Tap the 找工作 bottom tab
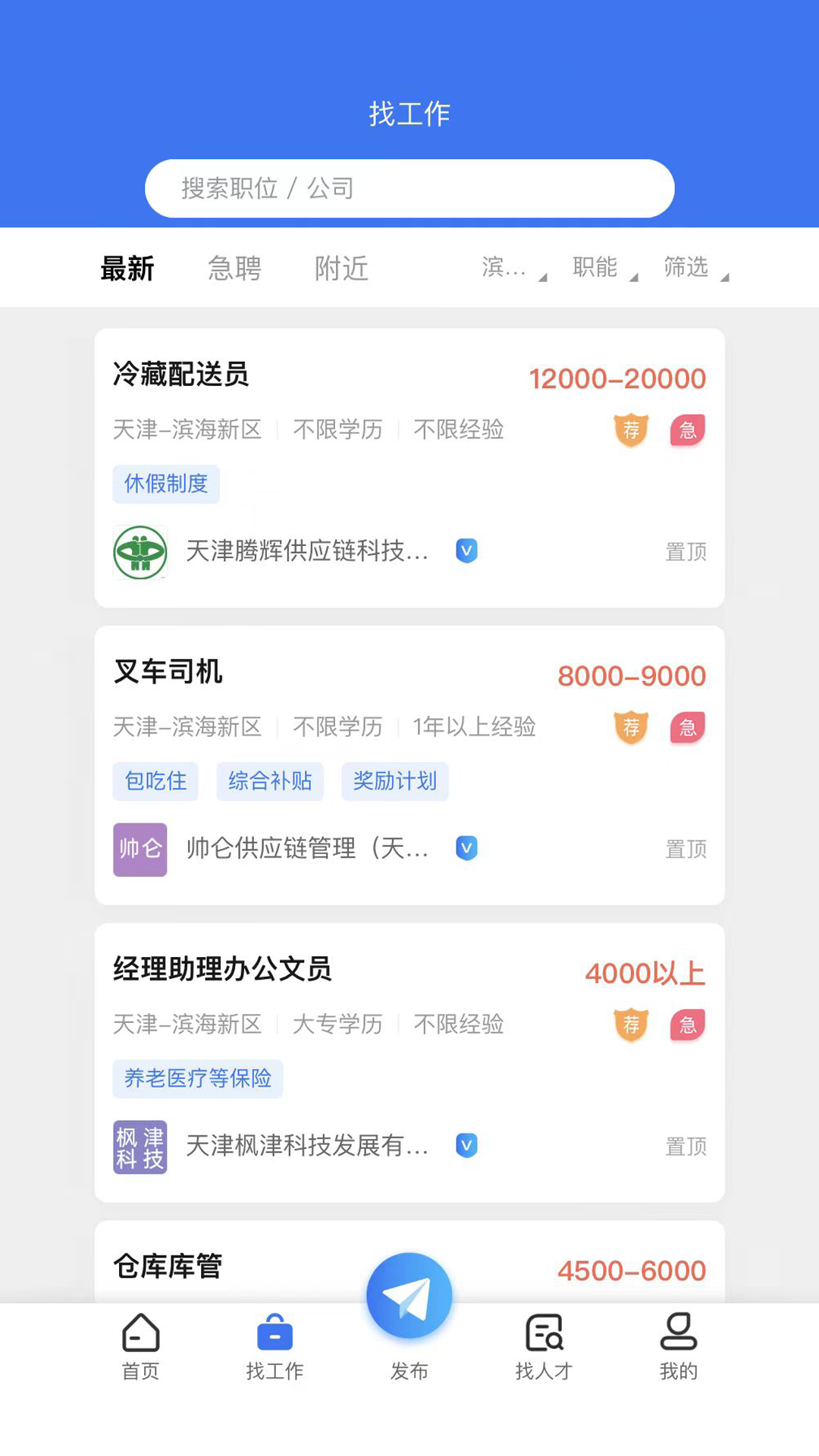 [x=275, y=1347]
